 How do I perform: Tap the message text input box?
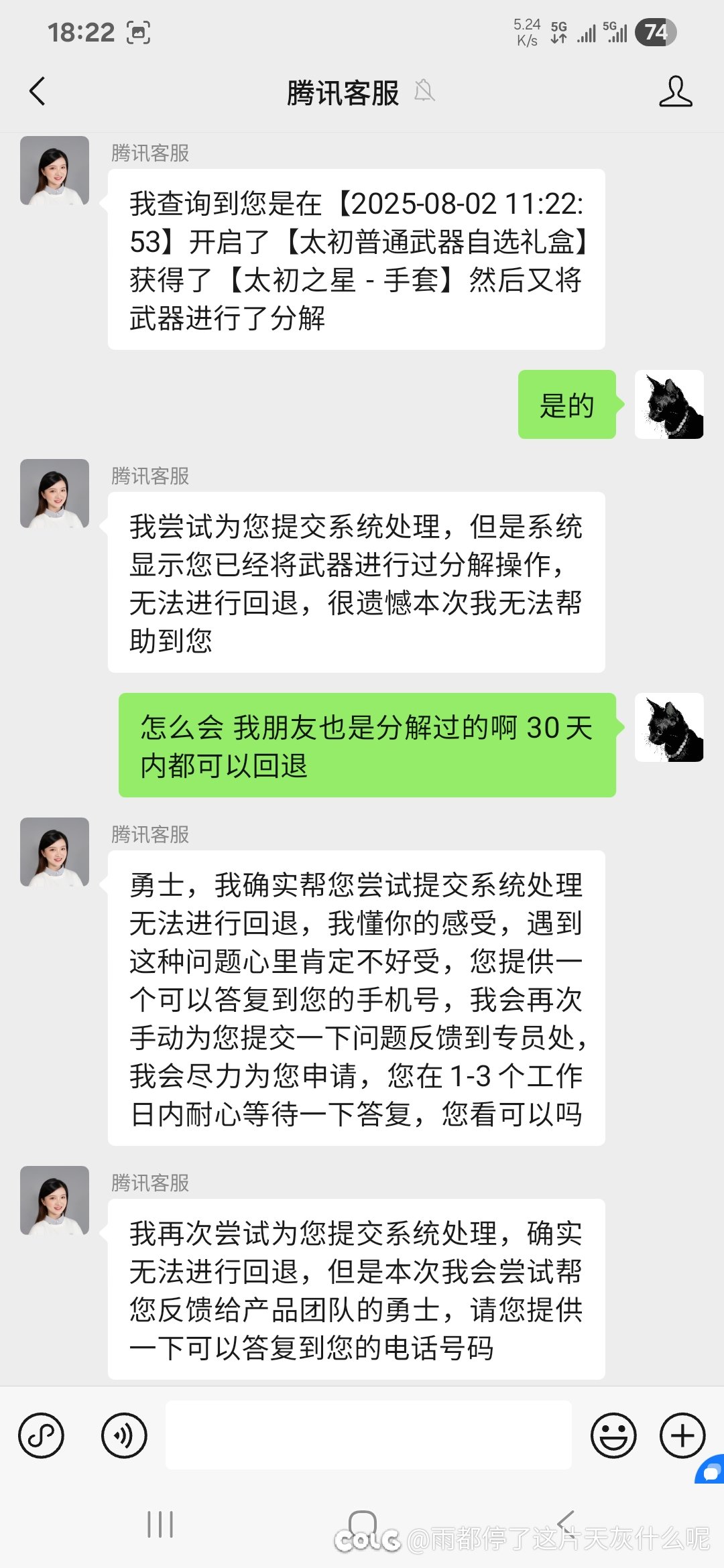[x=368, y=1435]
